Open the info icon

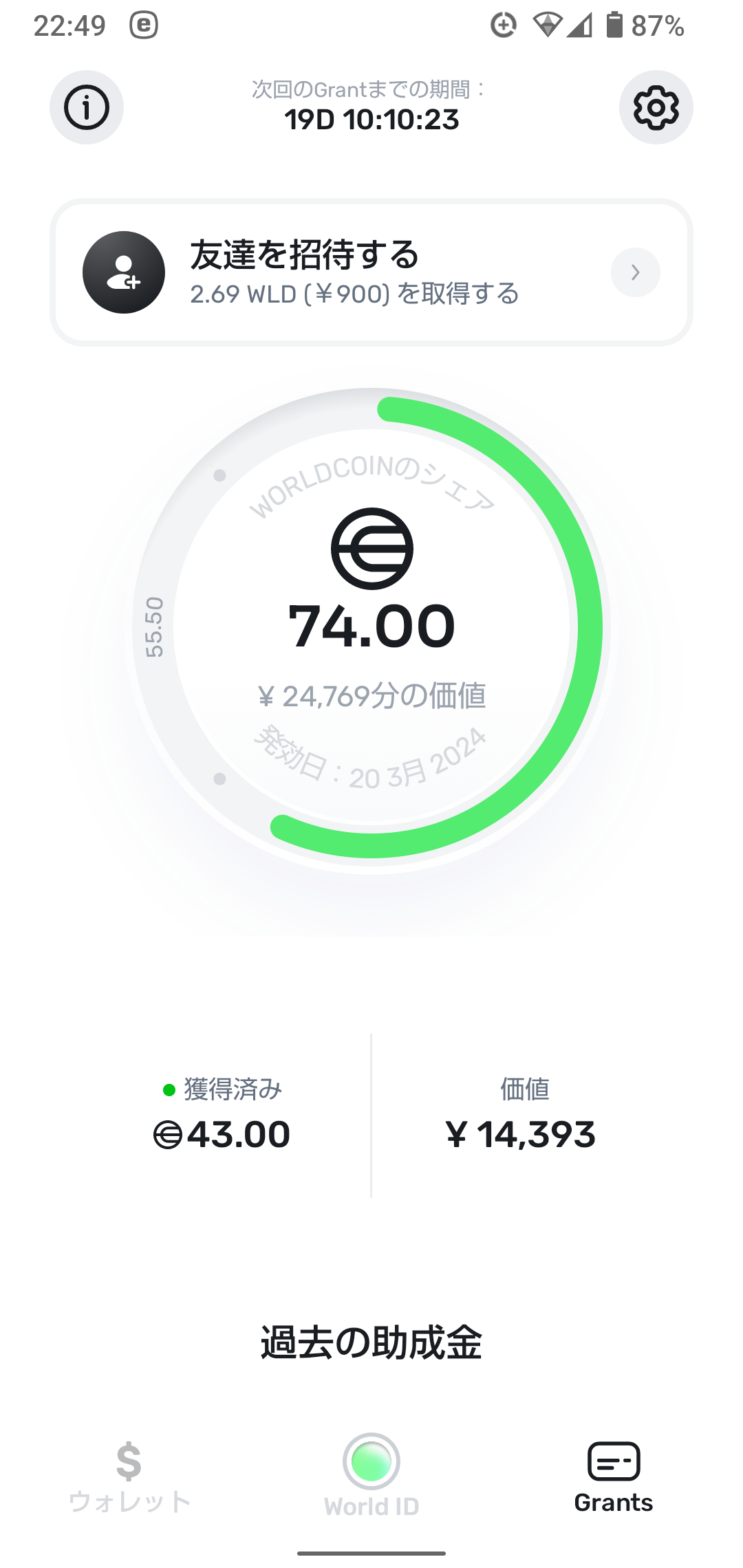click(87, 107)
